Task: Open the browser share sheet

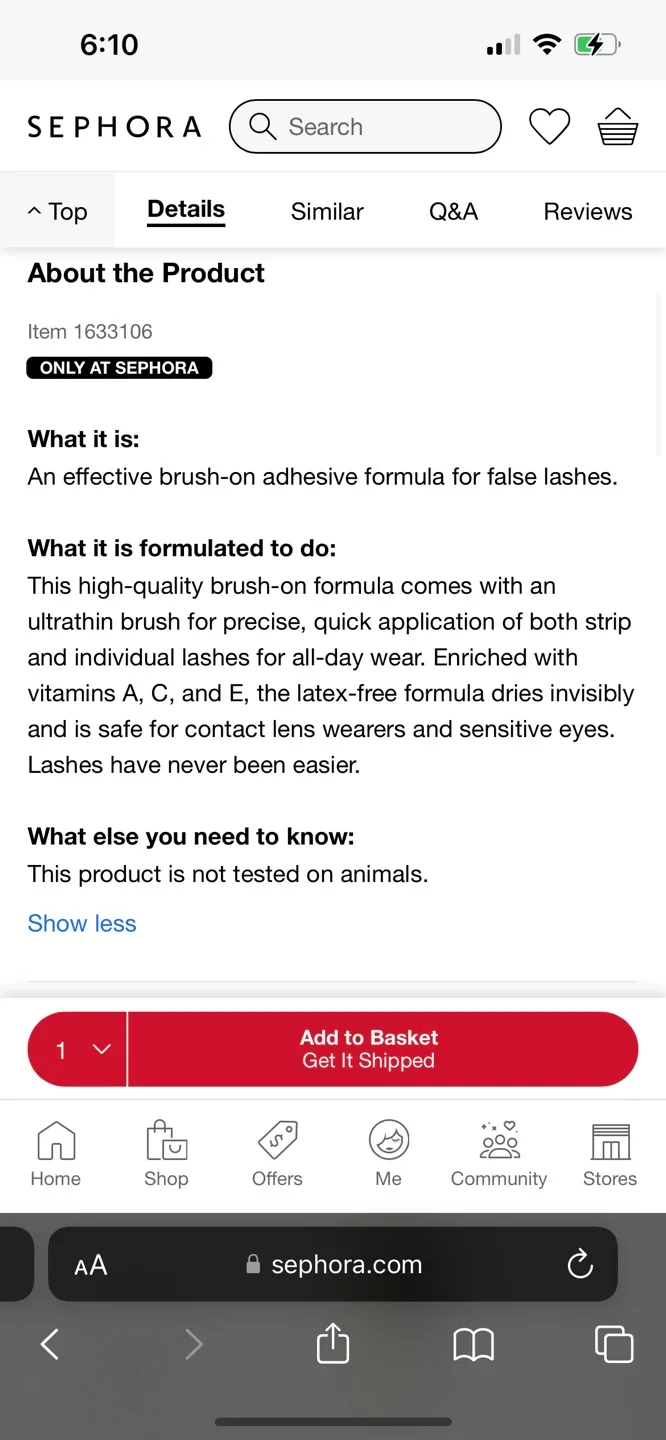Action: (333, 1344)
